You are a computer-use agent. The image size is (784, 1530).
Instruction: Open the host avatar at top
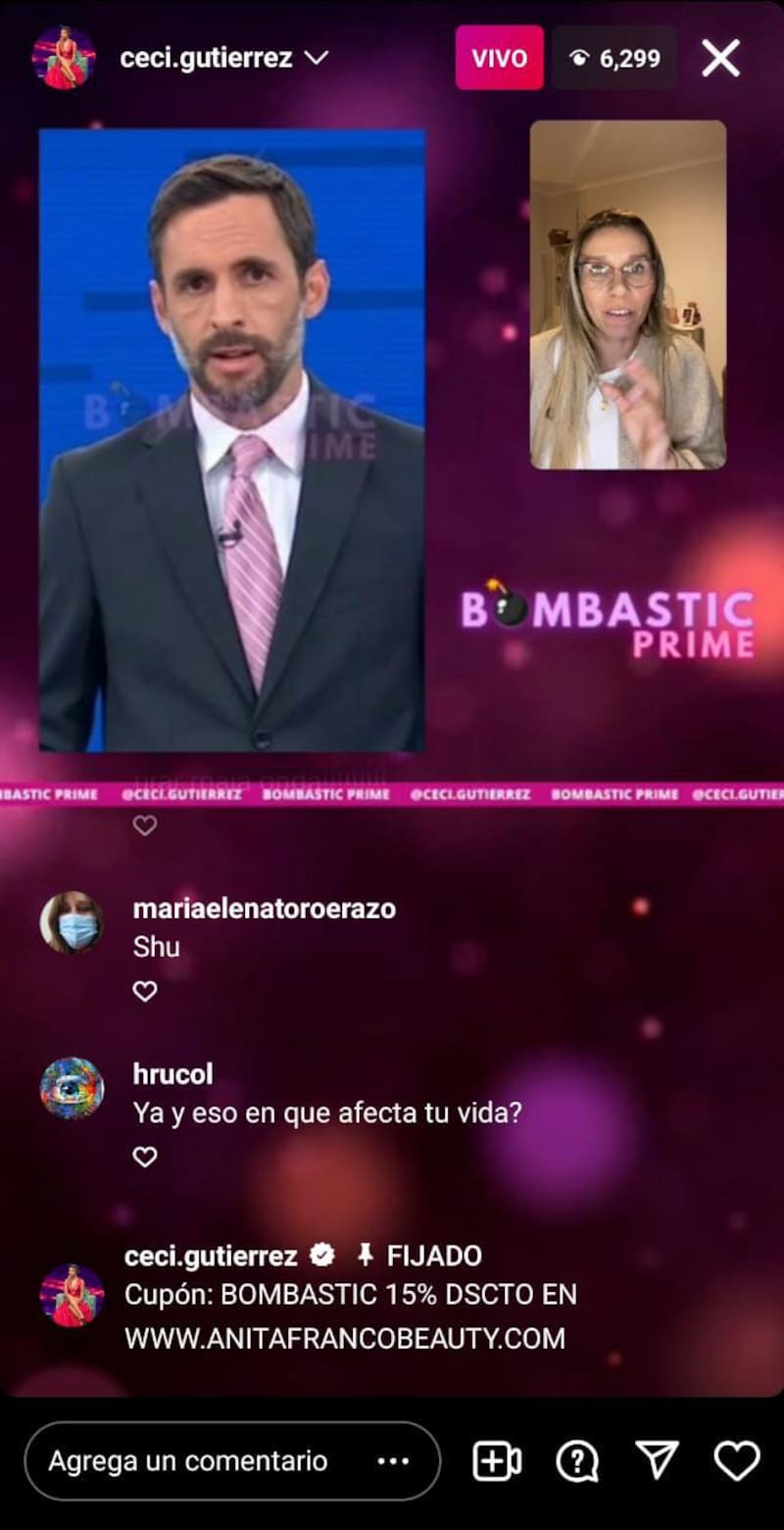(64, 58)
